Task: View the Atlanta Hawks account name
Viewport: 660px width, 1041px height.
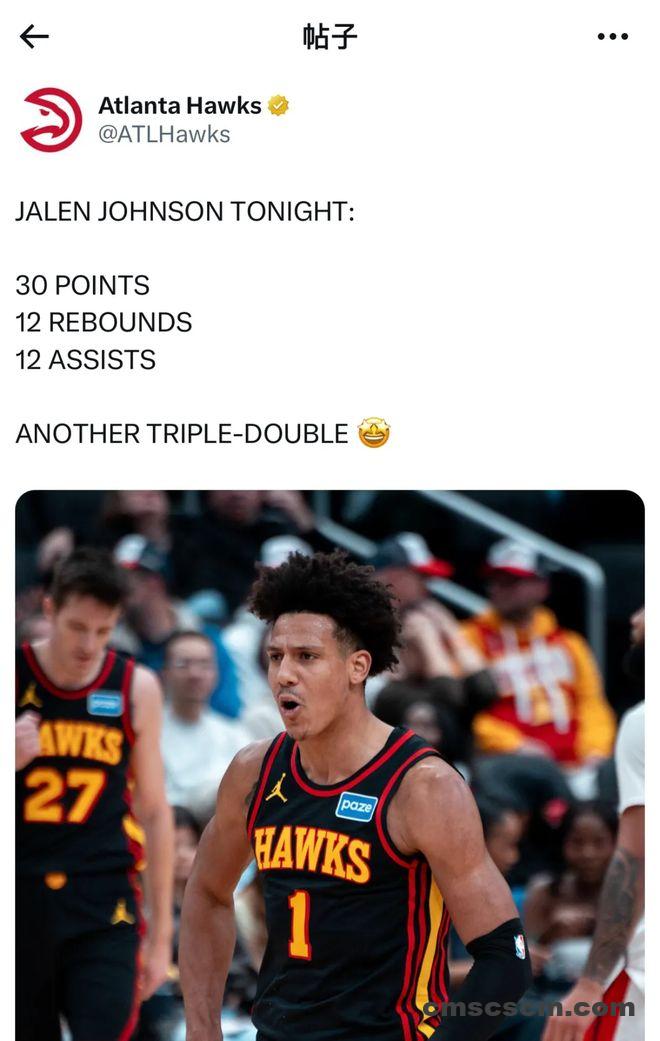Action: (180, 105)
